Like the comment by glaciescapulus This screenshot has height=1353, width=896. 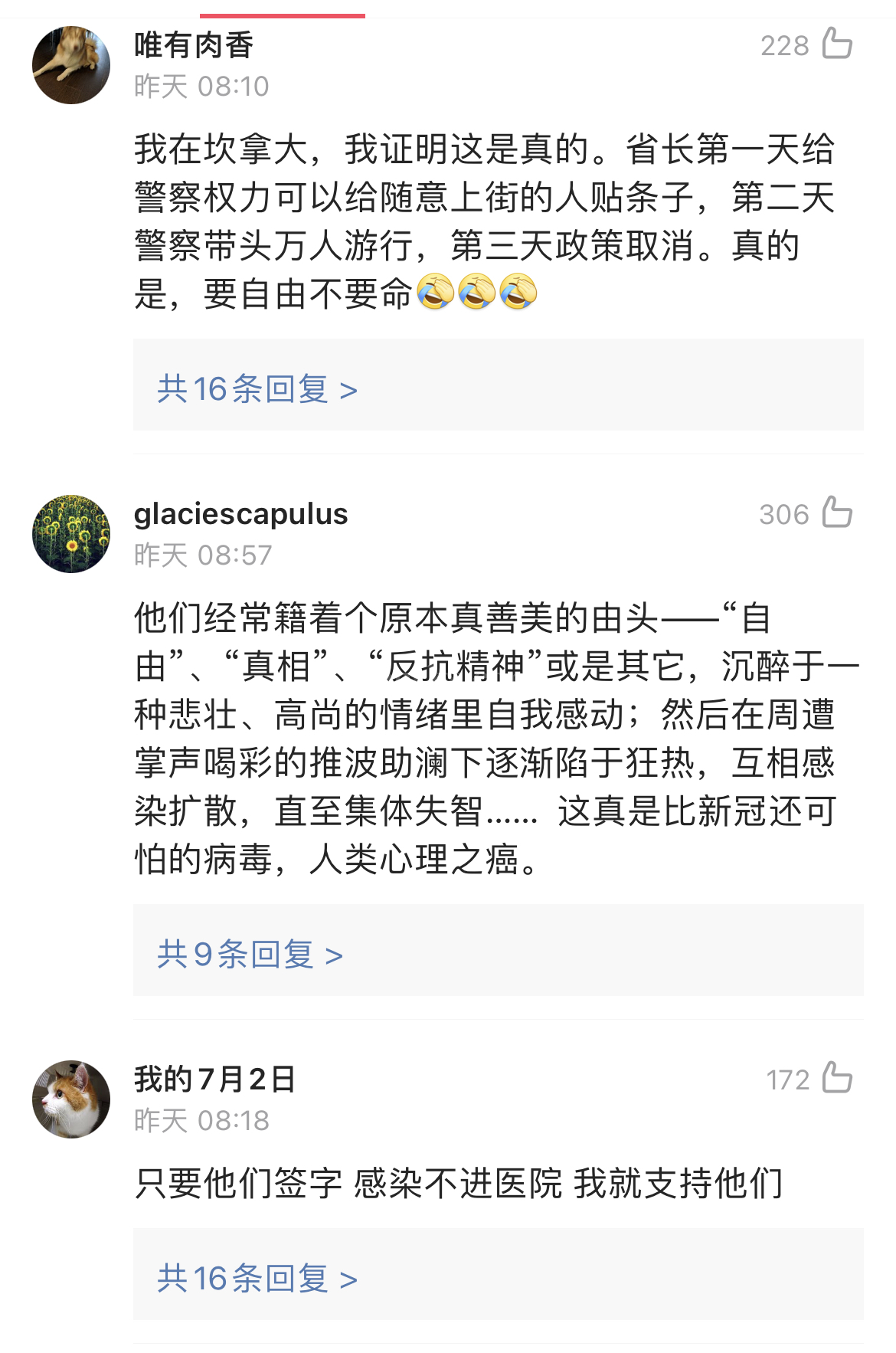pyautogui.click(x=836, y=513)
